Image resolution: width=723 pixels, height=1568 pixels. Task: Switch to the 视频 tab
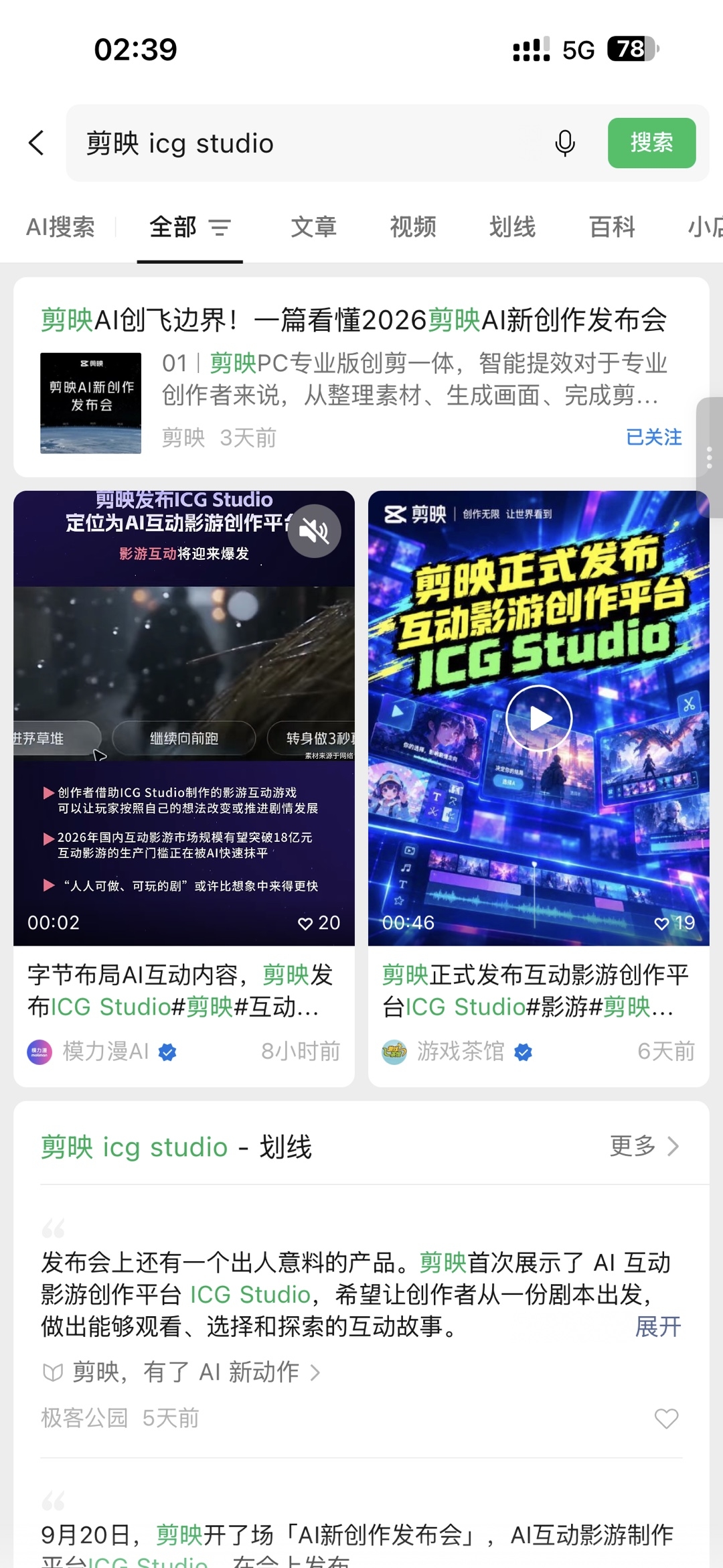(x=413, y=227)
